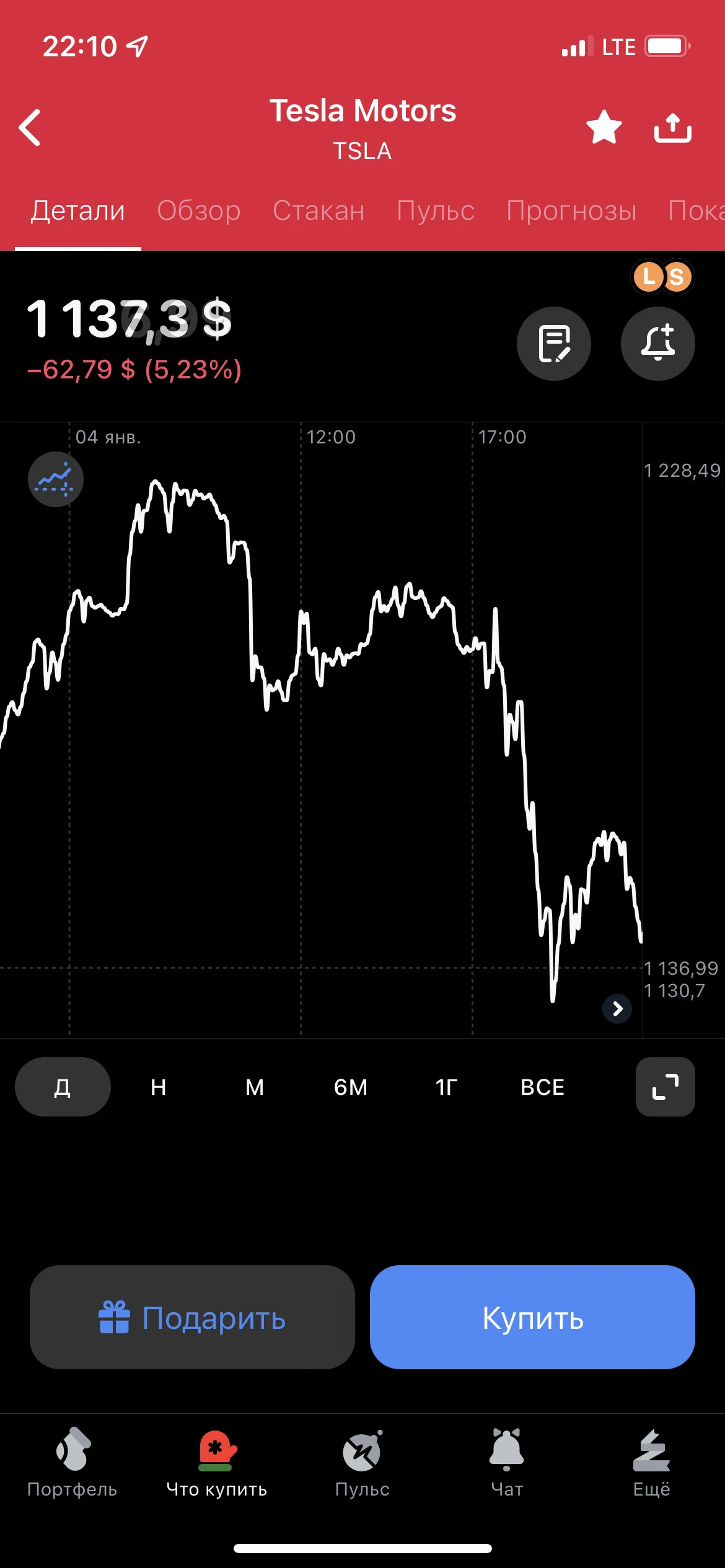Viewport: 725px width, 1568px height.
Task: Create a price alert with the bell
Action: tap(658, 343)
